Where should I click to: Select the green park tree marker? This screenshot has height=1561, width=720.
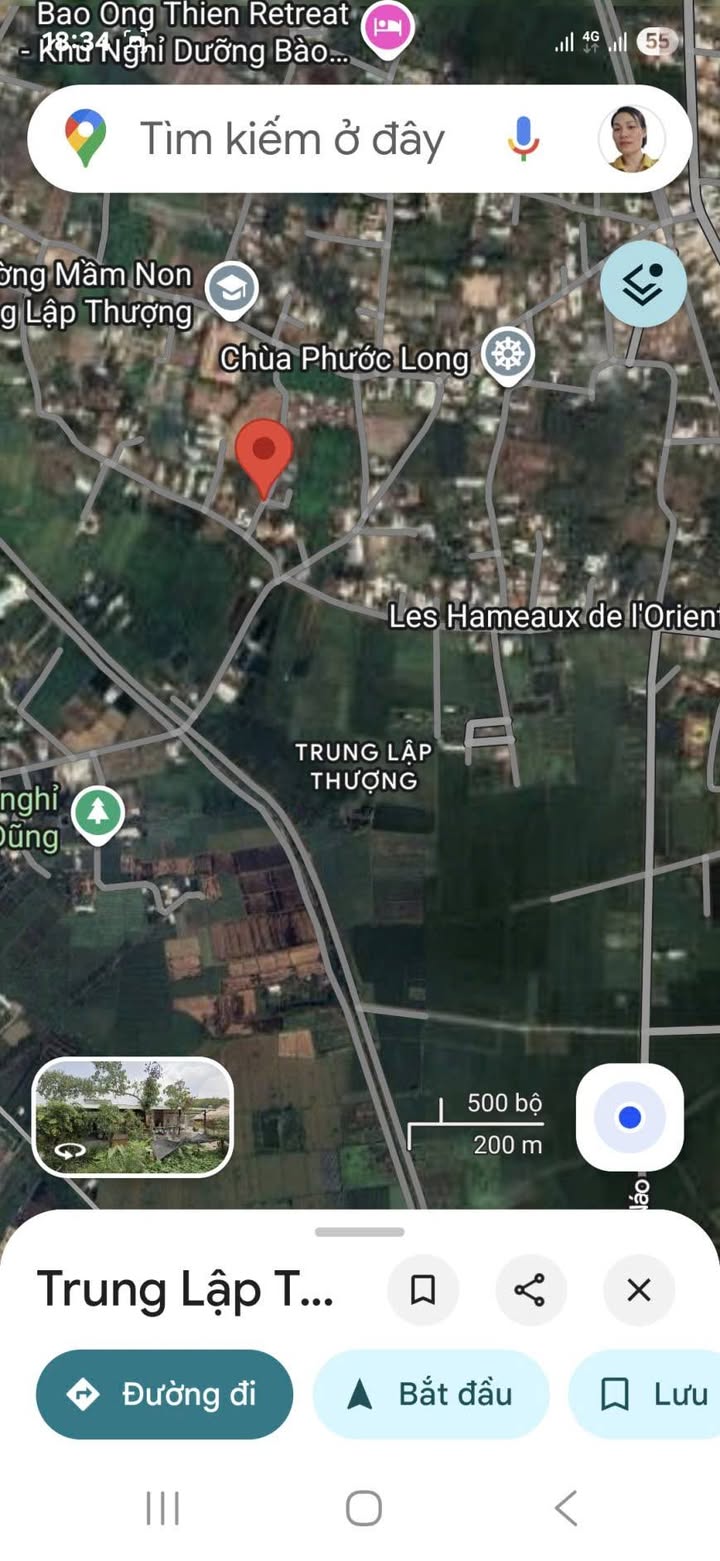97,814
